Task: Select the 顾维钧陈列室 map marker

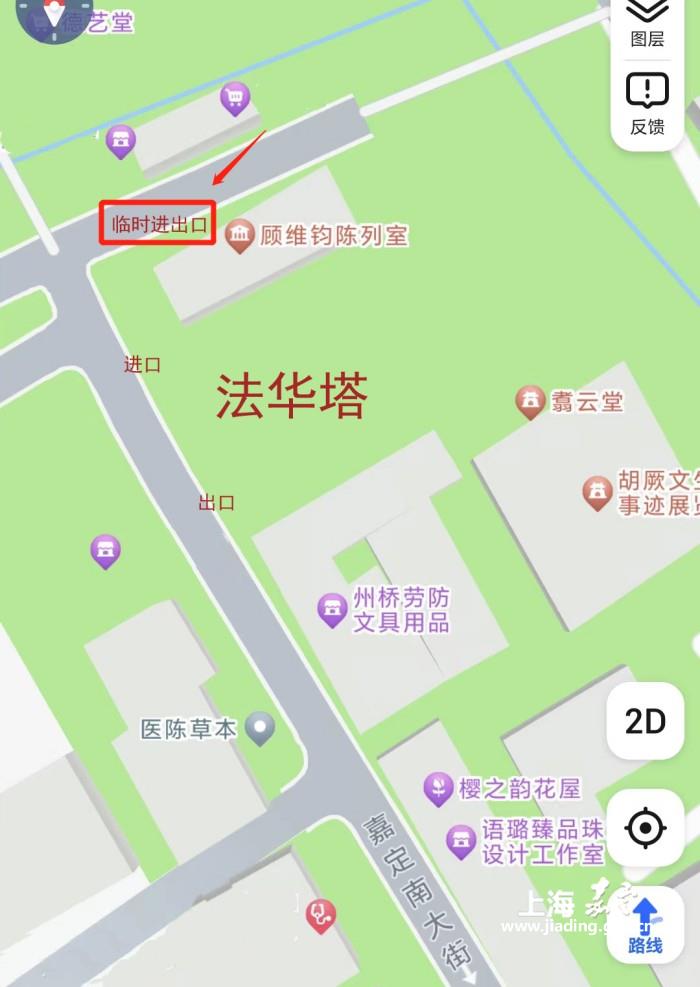Action: coord(239,235)
